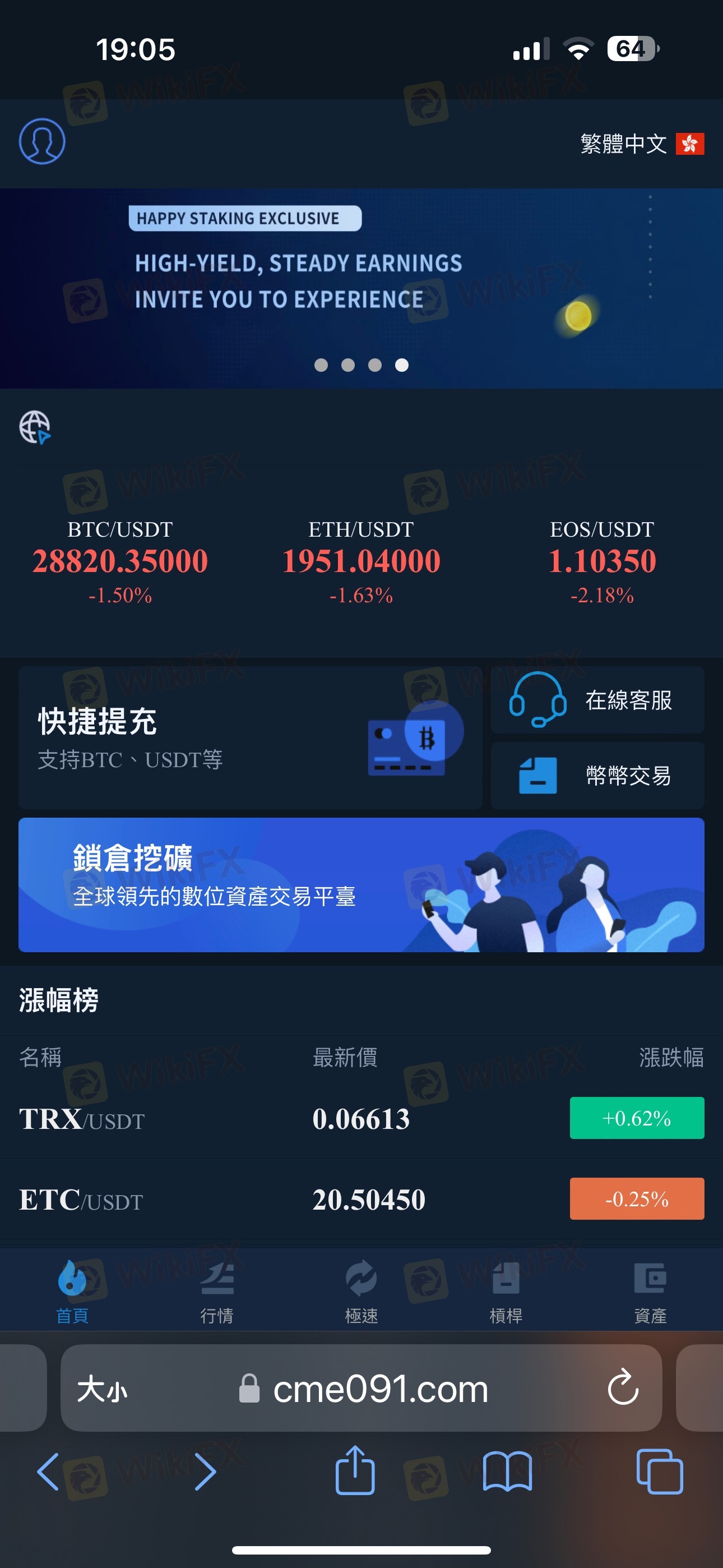Image resolution: width=723 pixels, height=1568 pixels.
Task: Go to 幣幣交易 spot trading
Action: [x=597, y=775]
